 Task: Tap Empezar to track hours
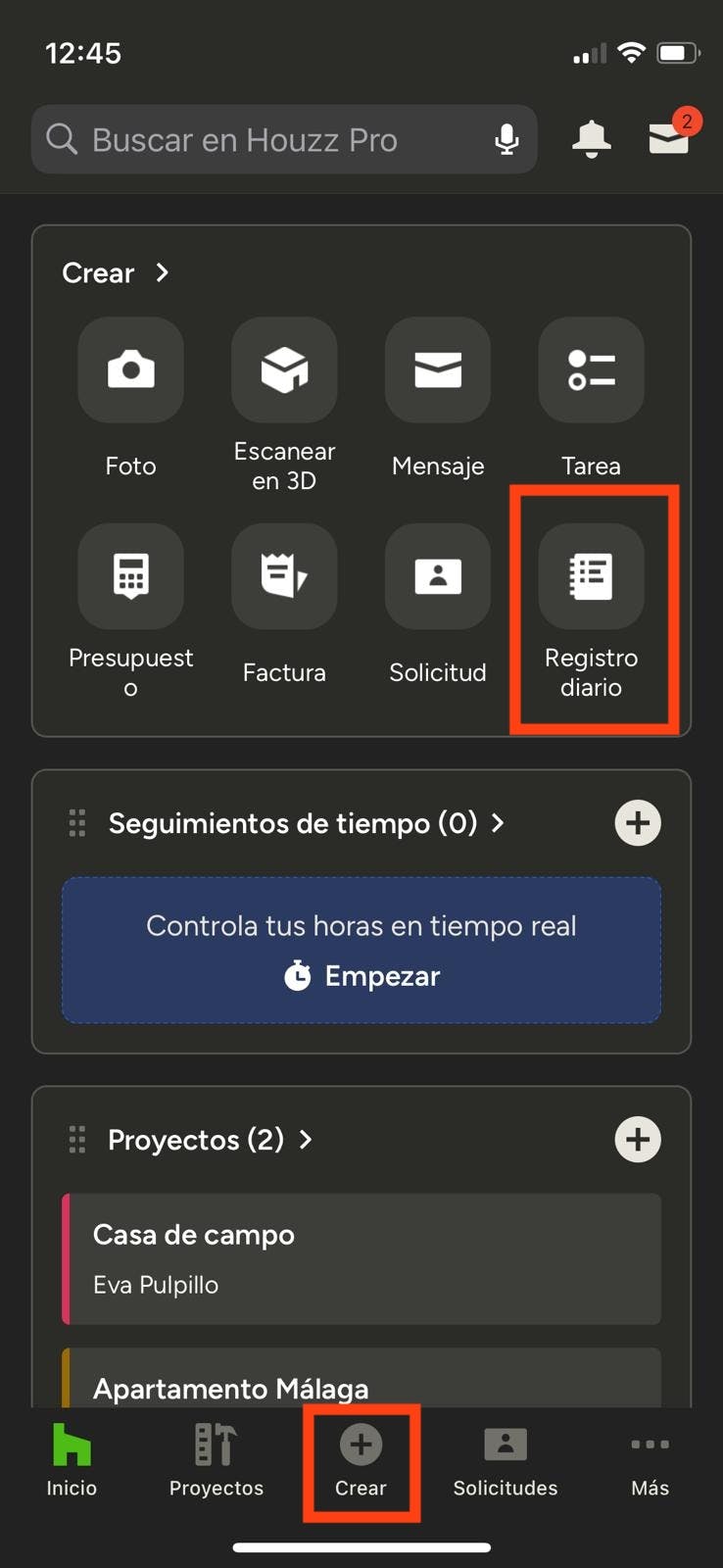point(361,975)
